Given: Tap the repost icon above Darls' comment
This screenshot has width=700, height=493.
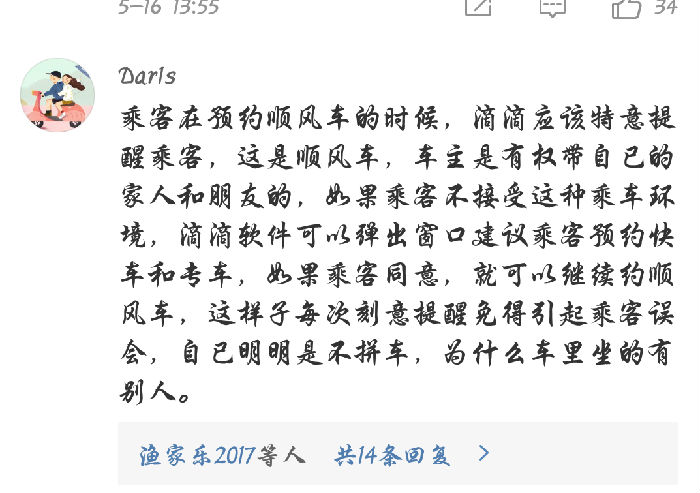Looking at the screenshot, I should (x=478, y=8).
